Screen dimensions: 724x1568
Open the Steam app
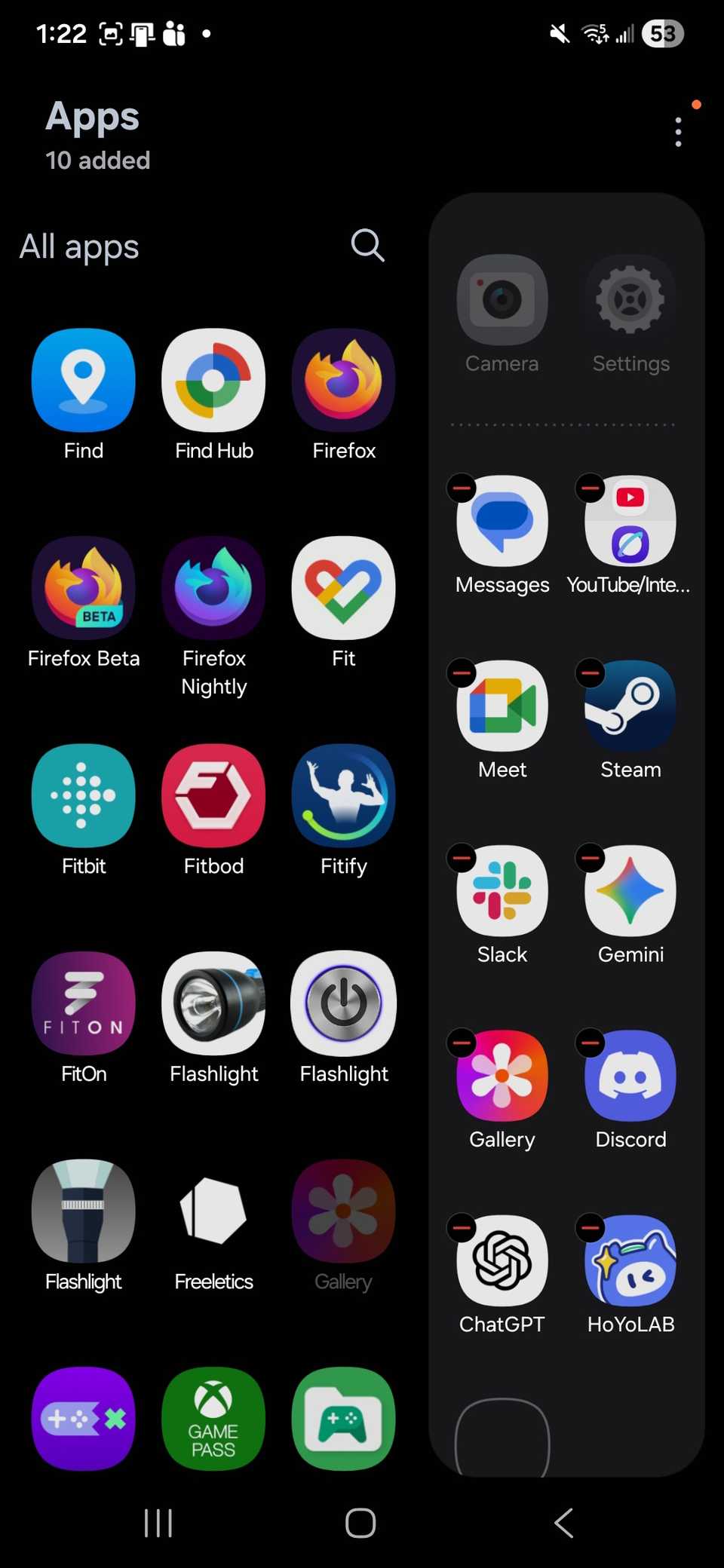click(x=630, y=705)
